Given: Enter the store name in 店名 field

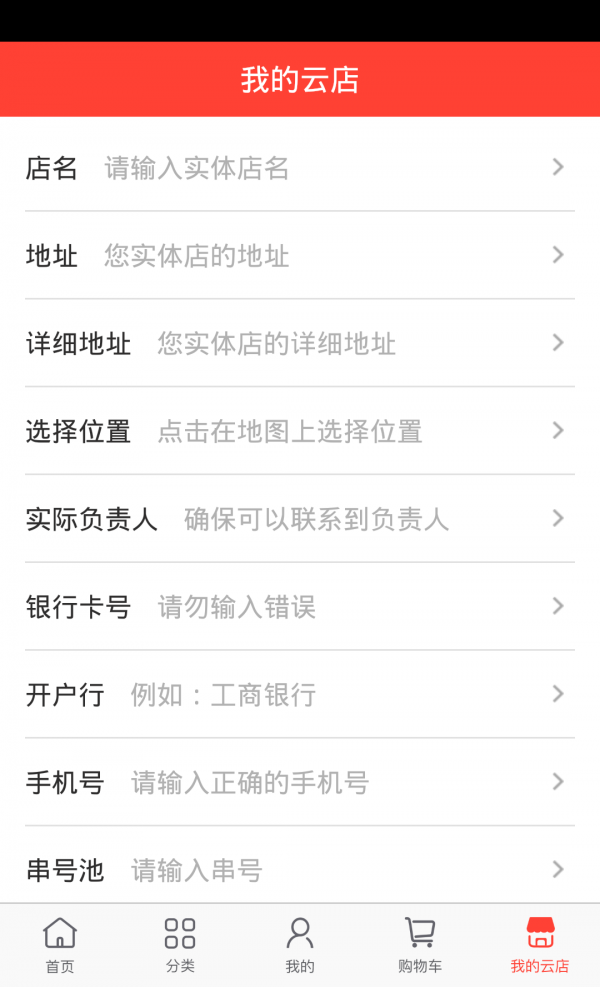Looking at the screenshot, I should coord(300,168).
